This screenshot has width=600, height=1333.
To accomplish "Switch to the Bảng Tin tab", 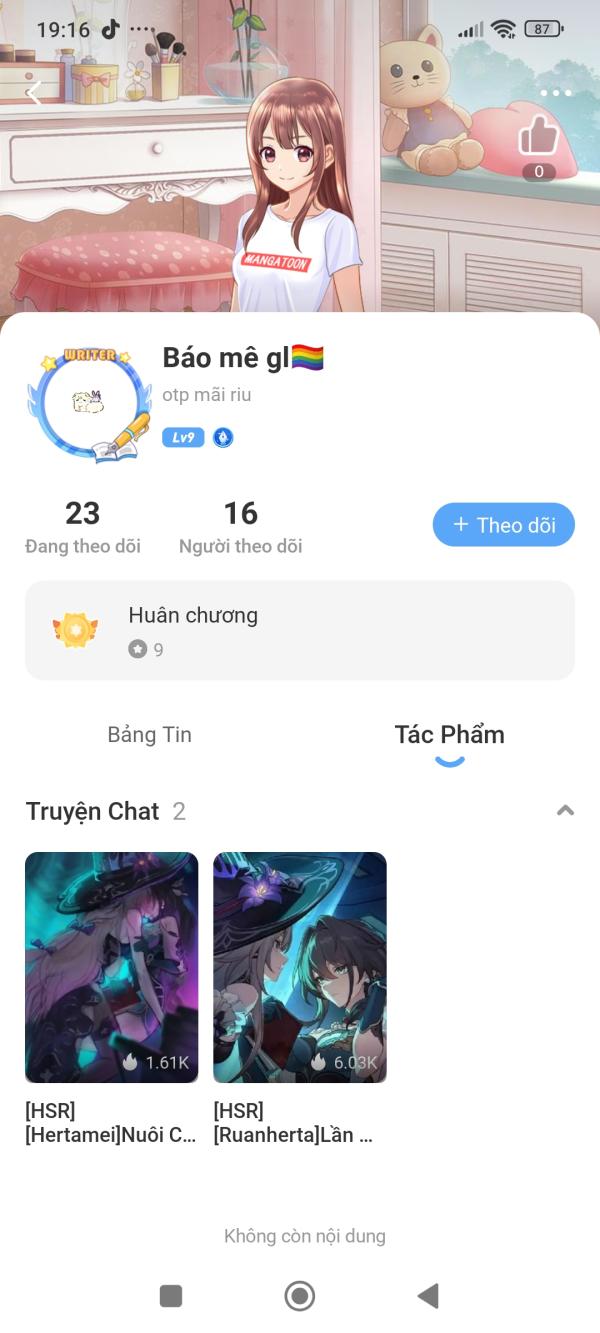I will click(x=149, y=735).
